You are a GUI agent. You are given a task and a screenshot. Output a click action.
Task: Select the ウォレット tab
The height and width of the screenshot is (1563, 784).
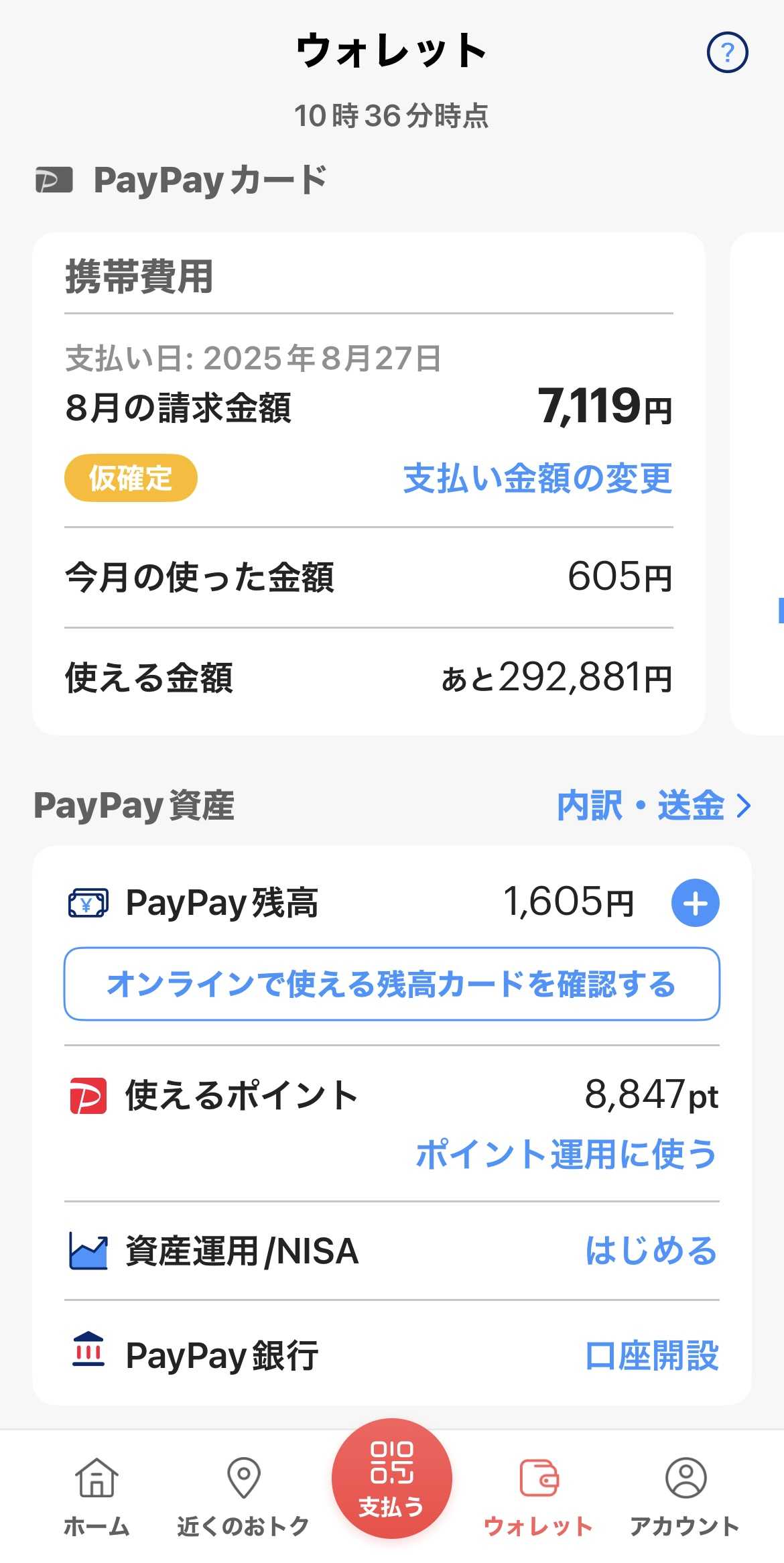coord(538,1496)
